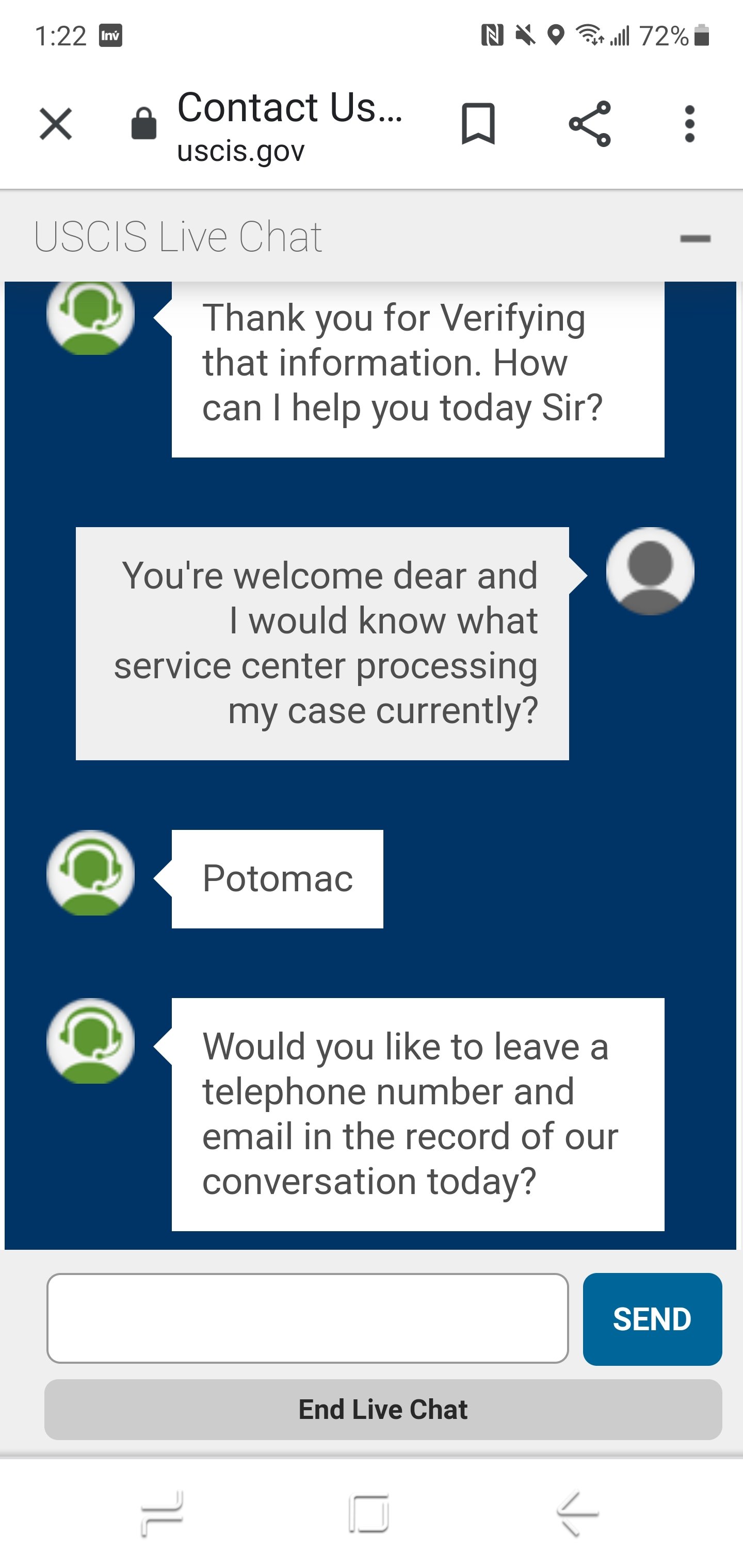Go back using the system back button
The image size is (743, 1568).
(x=577, y=1513)
